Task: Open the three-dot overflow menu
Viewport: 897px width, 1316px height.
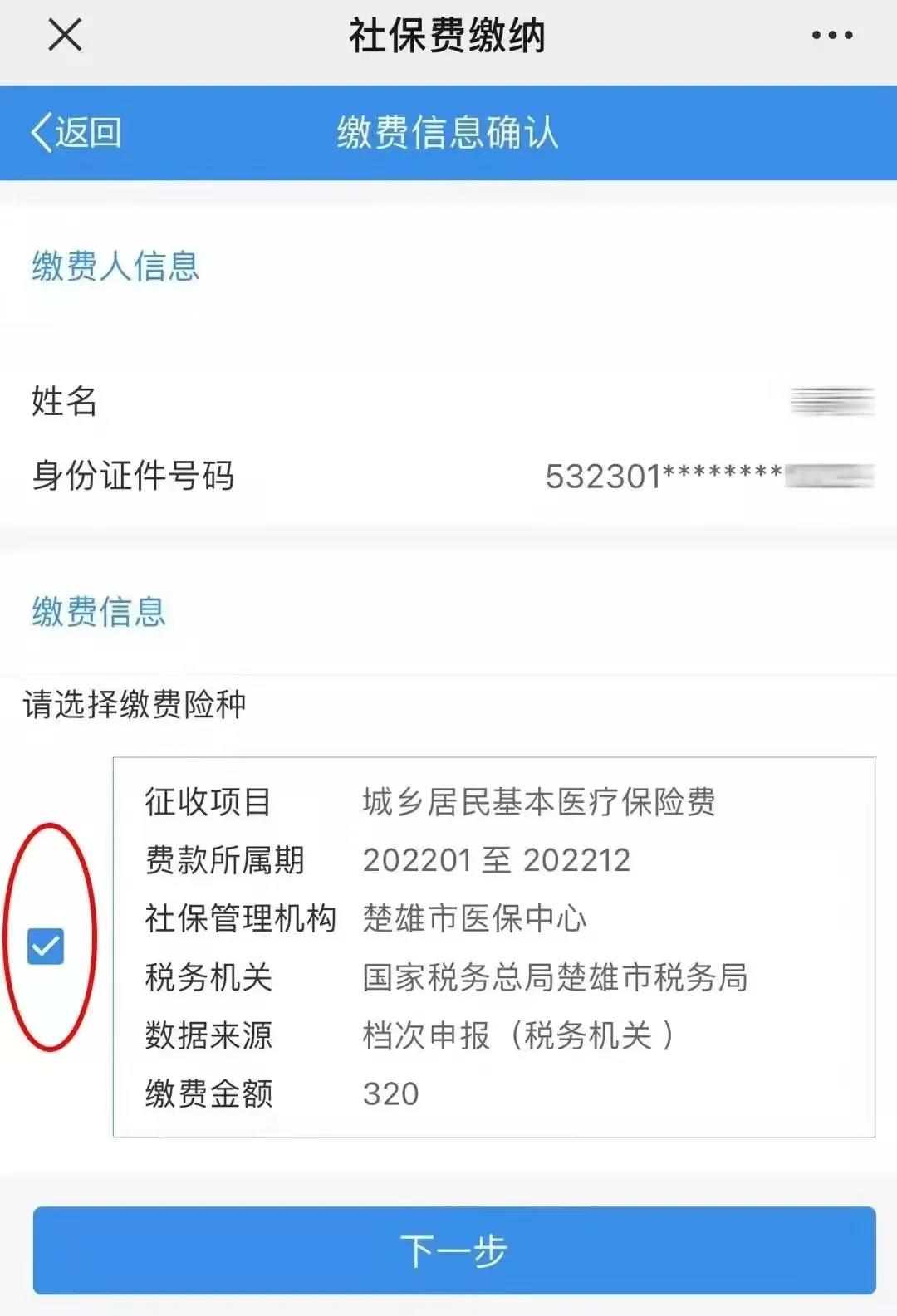Action: (831, 36)
